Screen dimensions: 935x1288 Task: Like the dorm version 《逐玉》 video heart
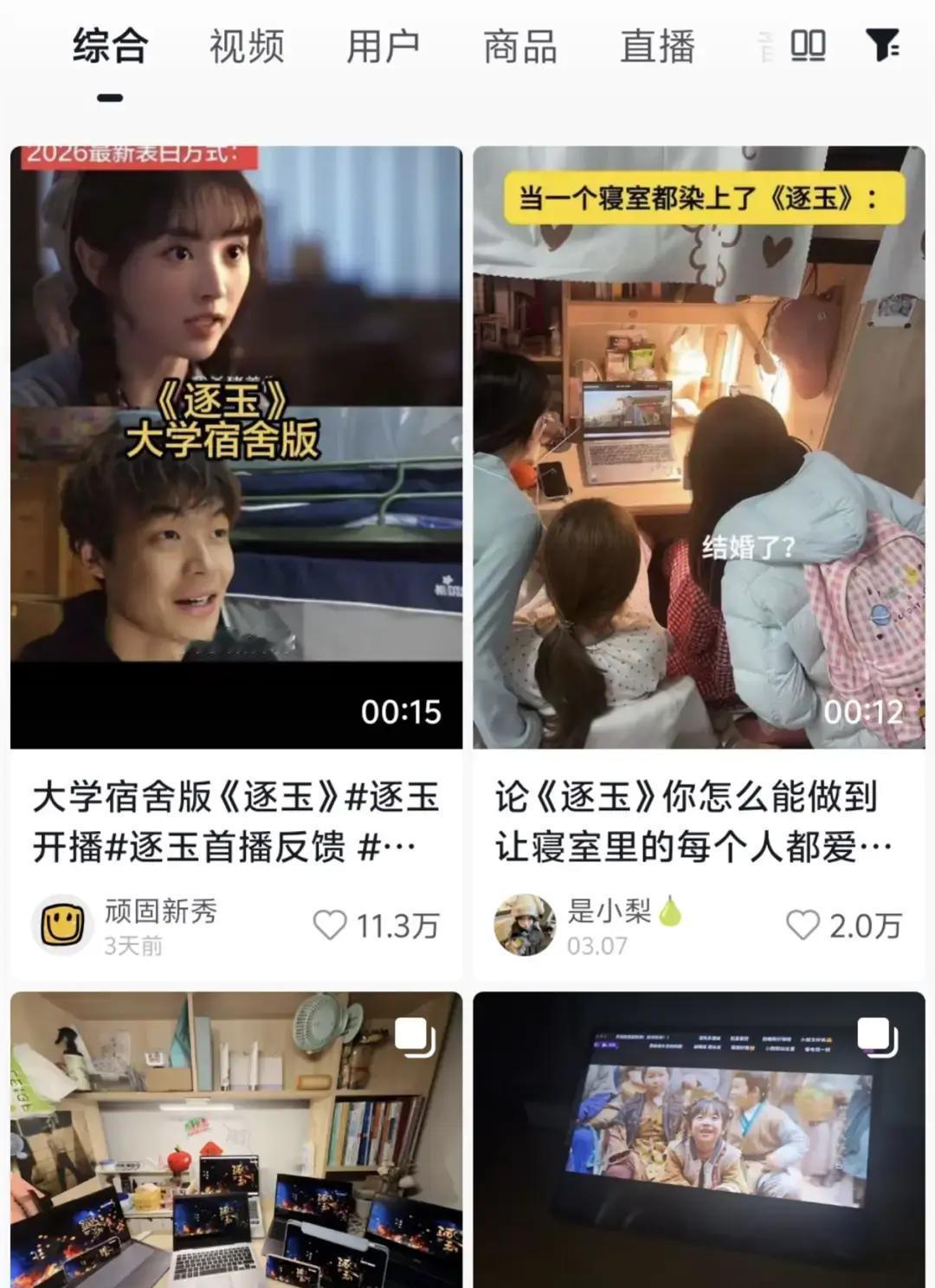(x=333, y=924)
